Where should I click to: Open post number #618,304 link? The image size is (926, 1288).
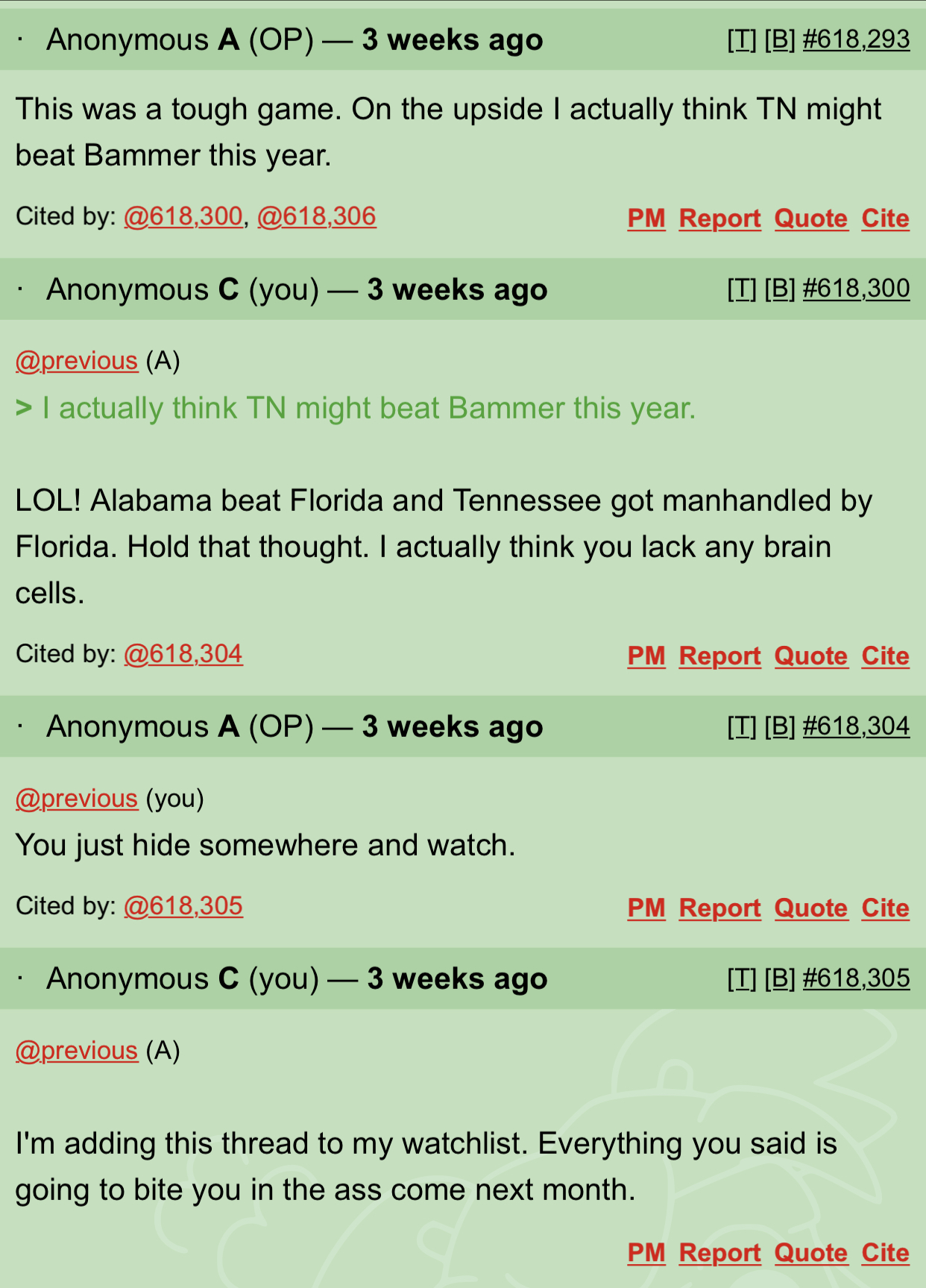click(856, 726)
